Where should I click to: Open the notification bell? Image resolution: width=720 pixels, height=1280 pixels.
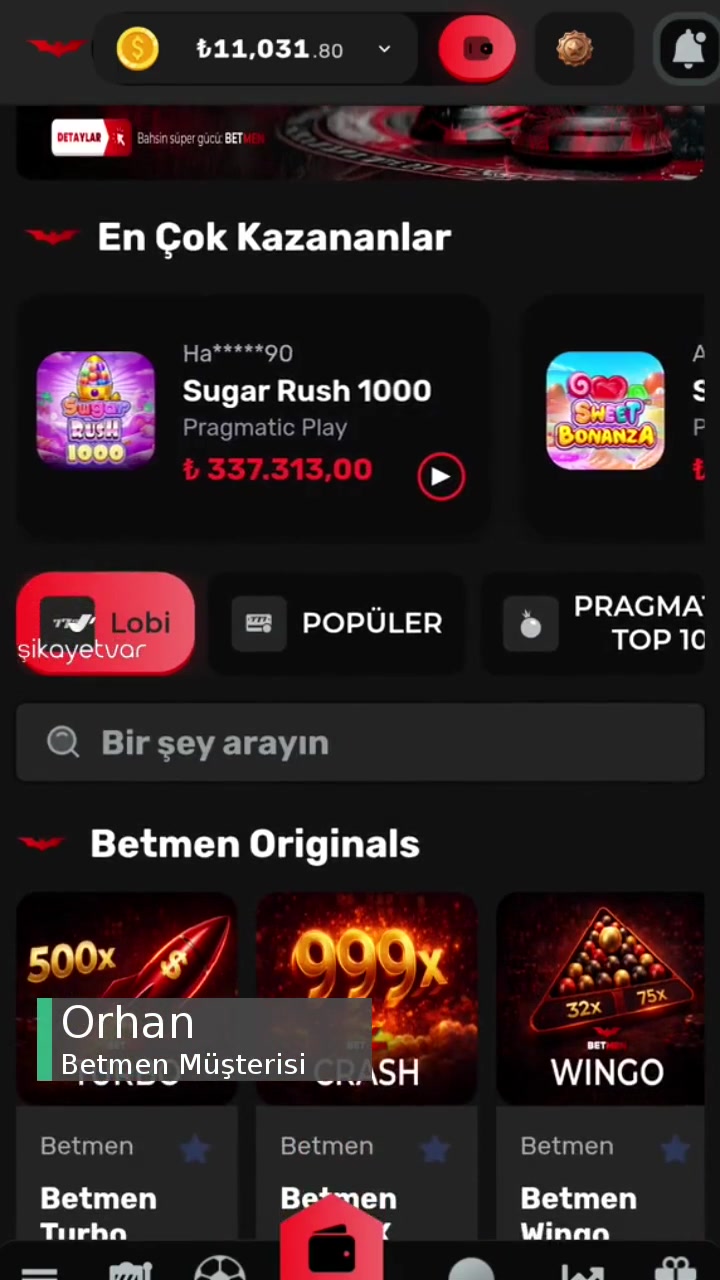(x=688, y=49)
